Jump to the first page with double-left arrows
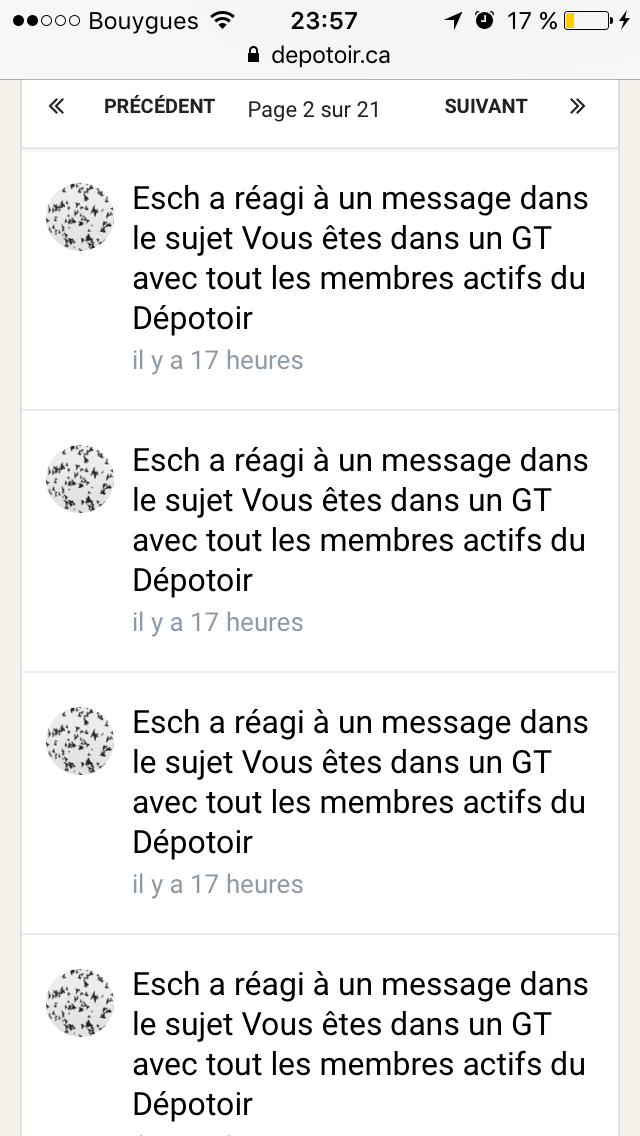640x1136 pixels. tap(57, 106)
